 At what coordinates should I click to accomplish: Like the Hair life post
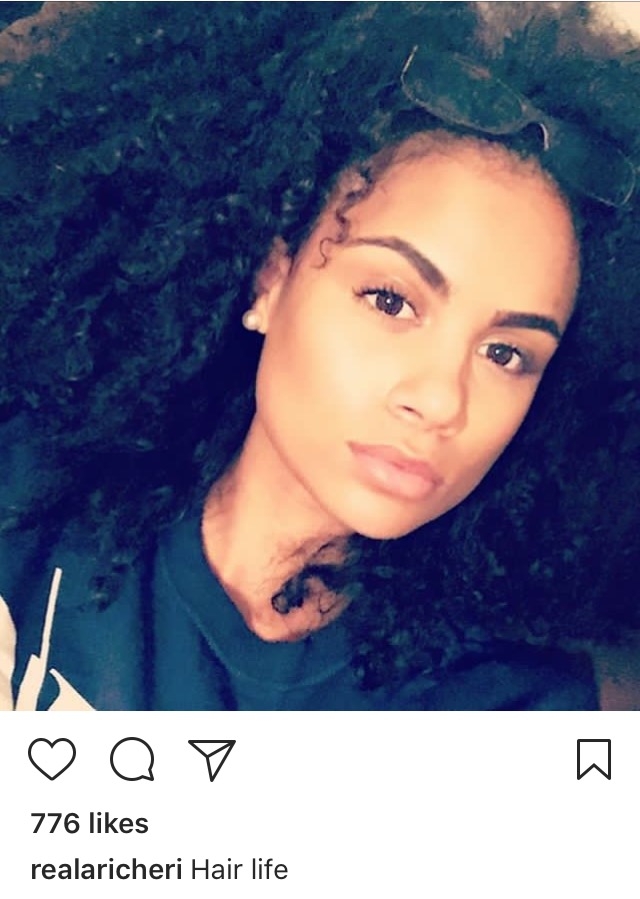(x=52, y=760)
